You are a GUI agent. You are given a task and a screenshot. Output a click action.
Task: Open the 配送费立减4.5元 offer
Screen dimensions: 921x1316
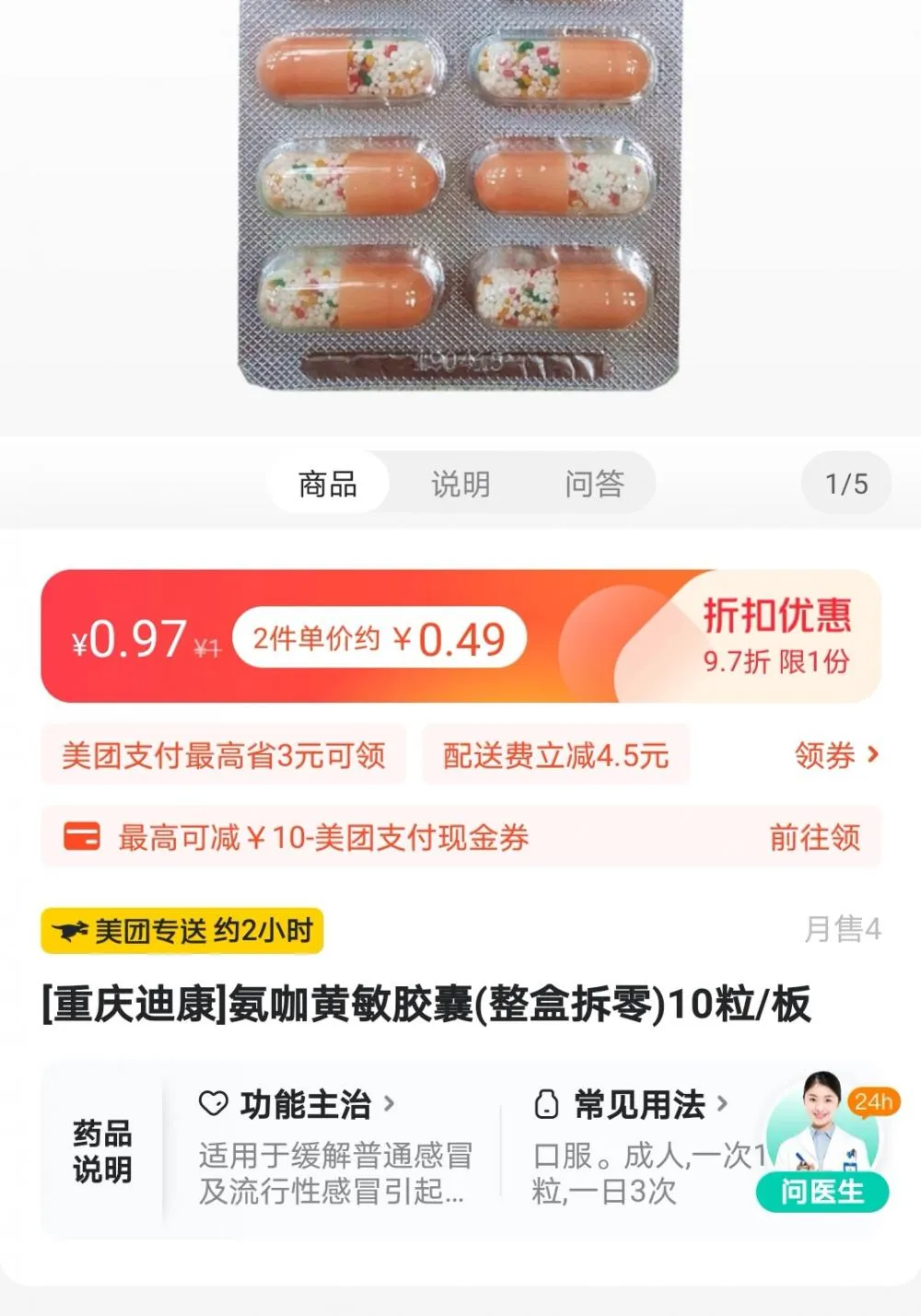(x=555, y=756)
